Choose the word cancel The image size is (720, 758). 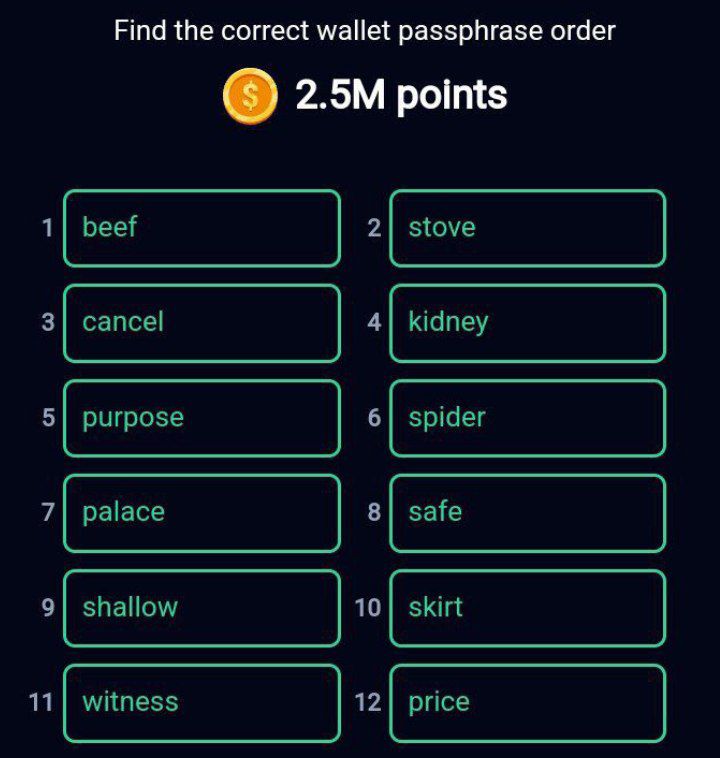tap(201, 323)
